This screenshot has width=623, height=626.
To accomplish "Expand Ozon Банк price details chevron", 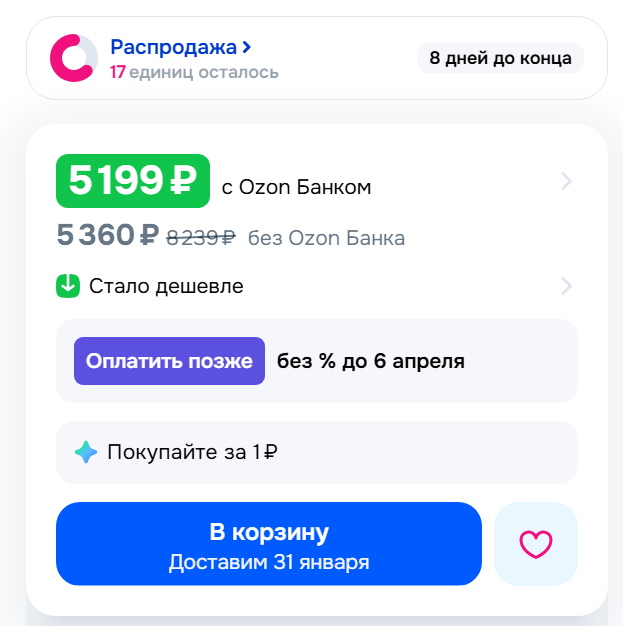I will click(566, 181).
